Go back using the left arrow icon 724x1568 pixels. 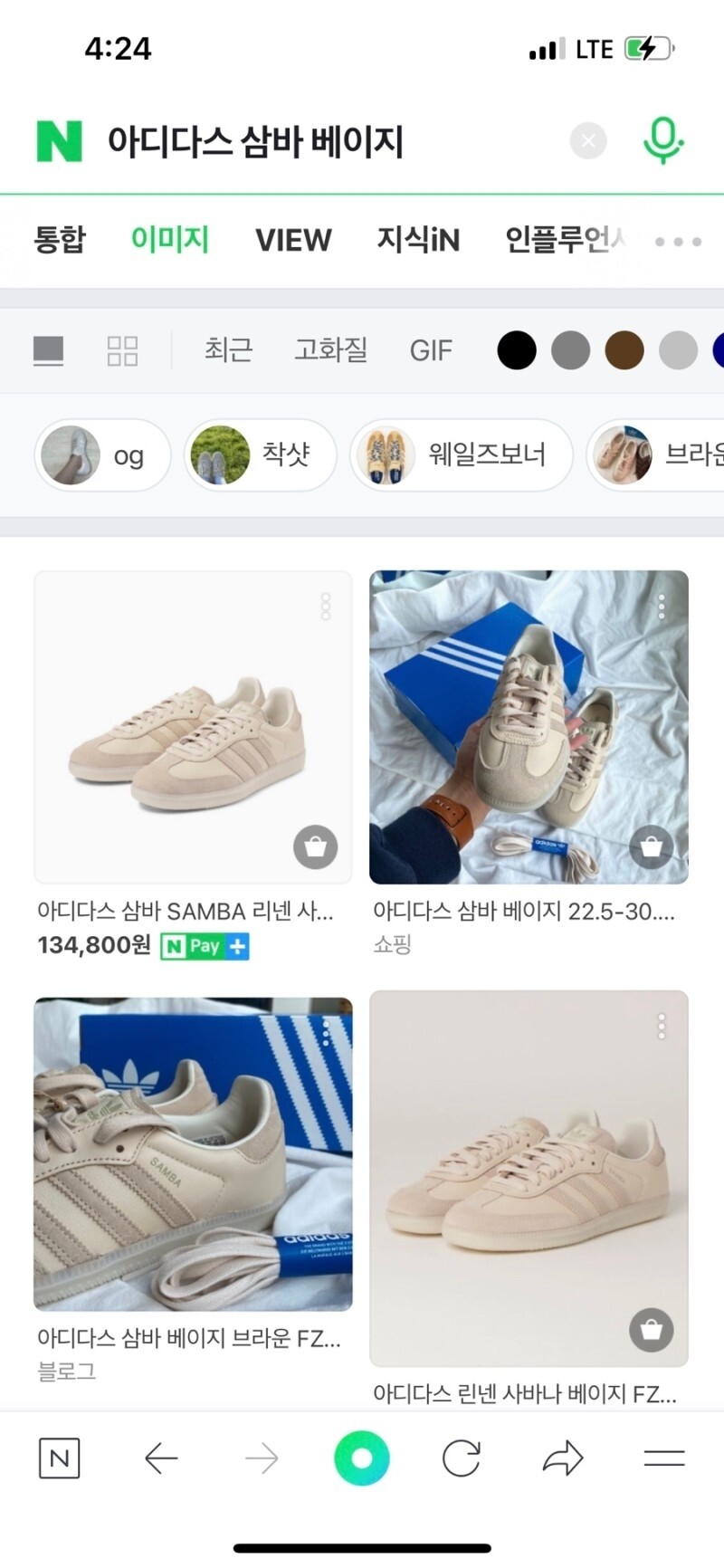click(x=160, y=1458)
